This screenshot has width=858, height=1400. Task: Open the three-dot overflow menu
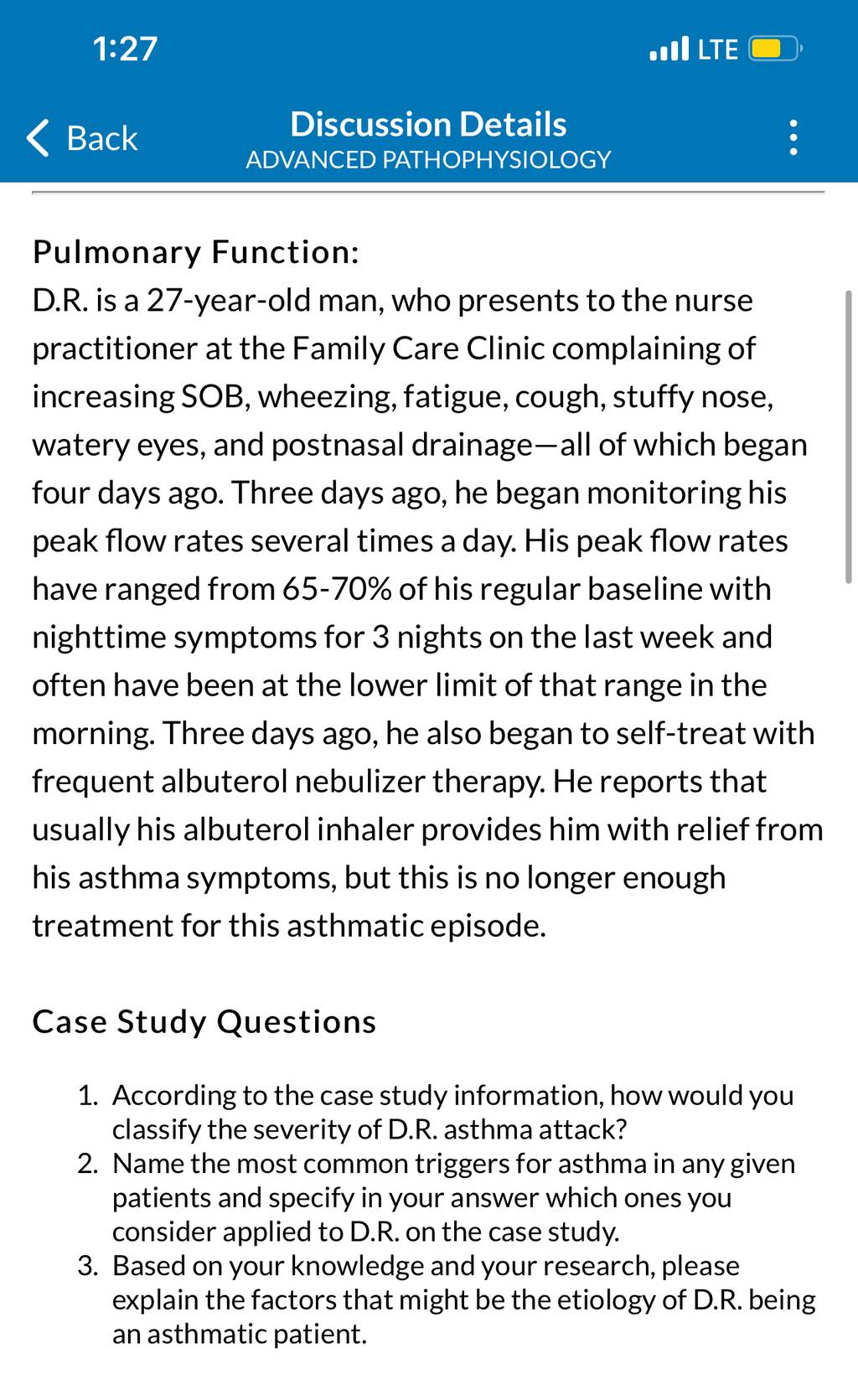(793, 137)
